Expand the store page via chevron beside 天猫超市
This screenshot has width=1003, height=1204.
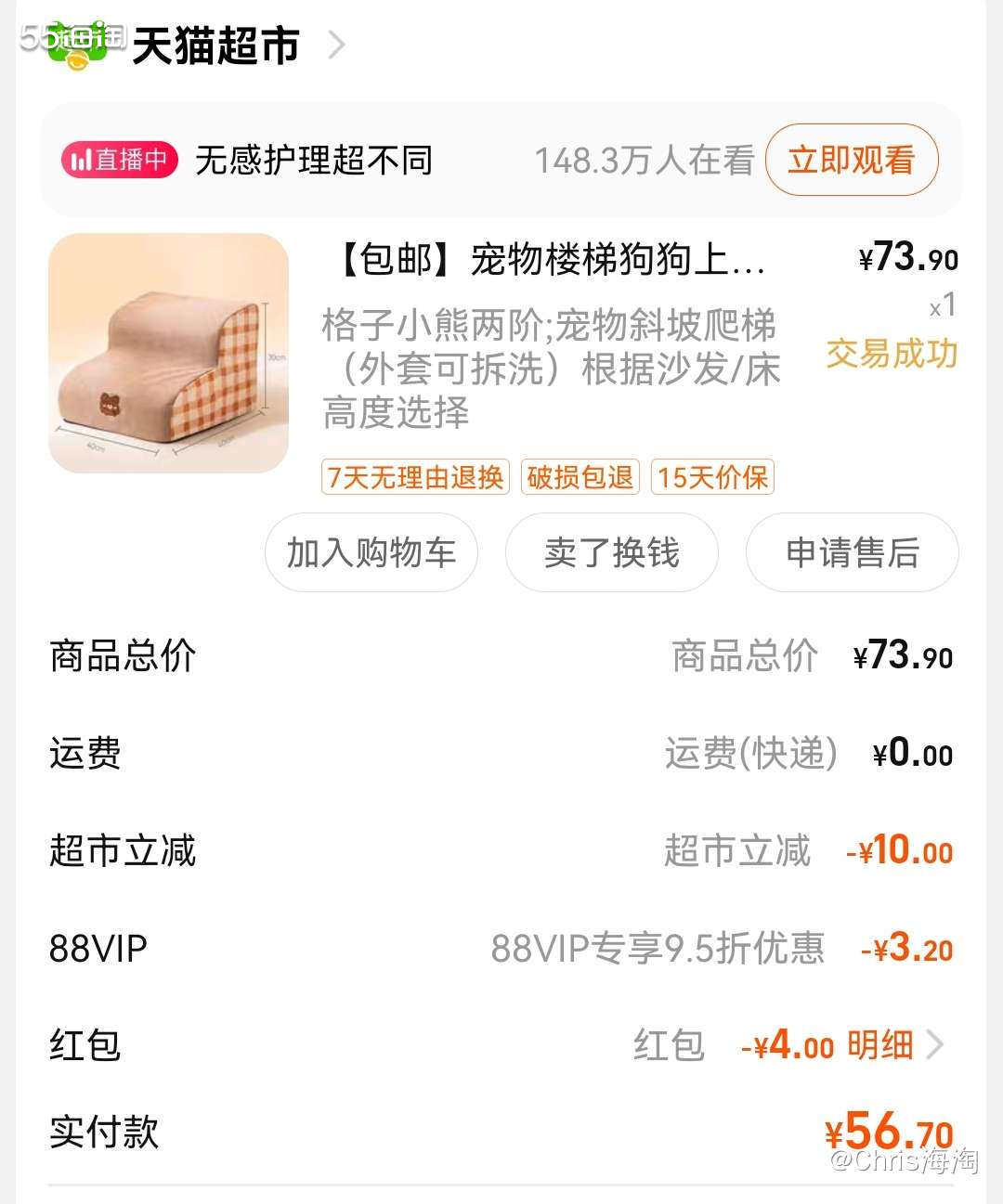[x=336, y=45]
